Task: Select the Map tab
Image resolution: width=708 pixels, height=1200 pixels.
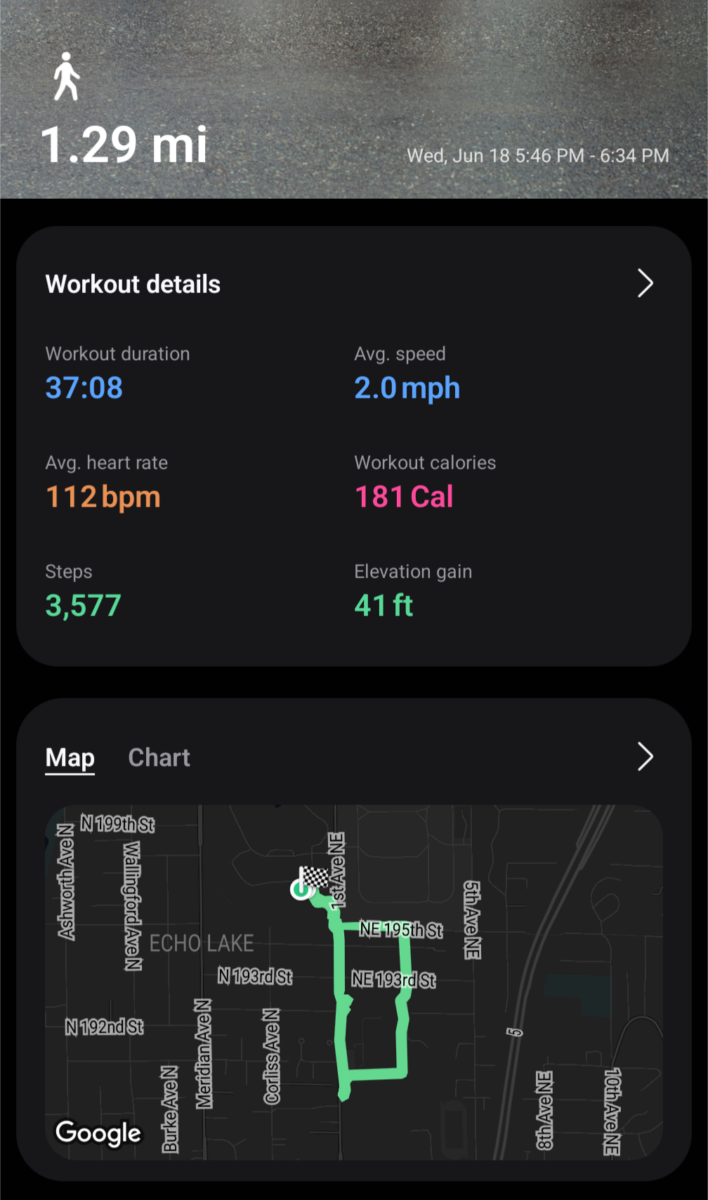Action: point(70,758)
